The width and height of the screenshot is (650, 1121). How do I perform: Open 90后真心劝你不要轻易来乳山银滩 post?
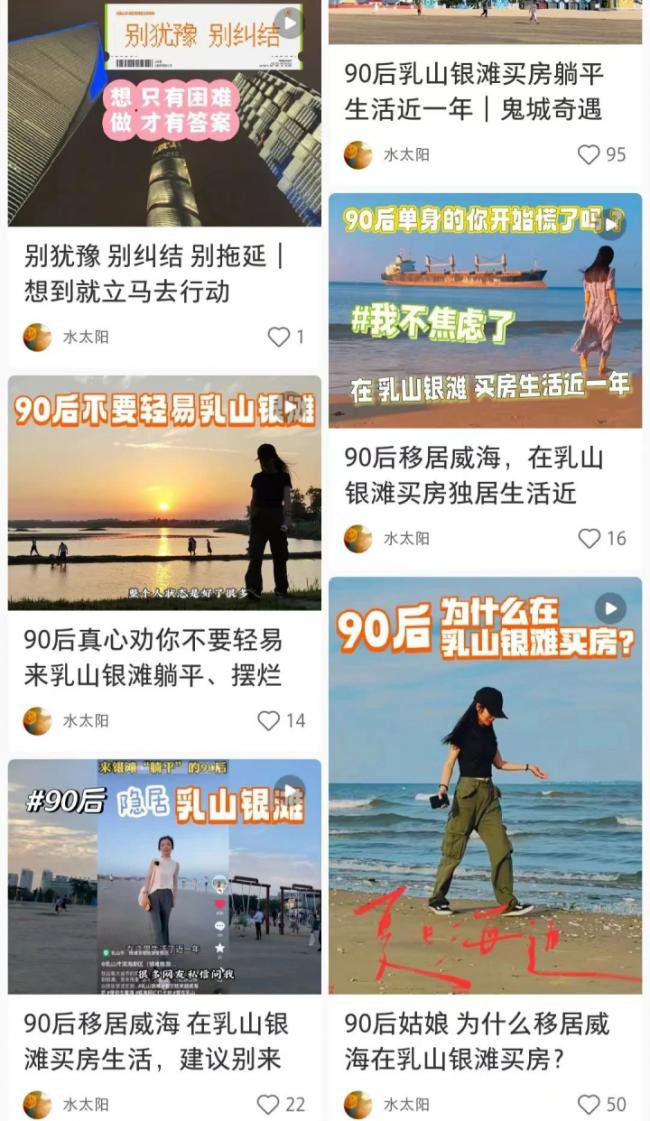(x=164, y=493)
